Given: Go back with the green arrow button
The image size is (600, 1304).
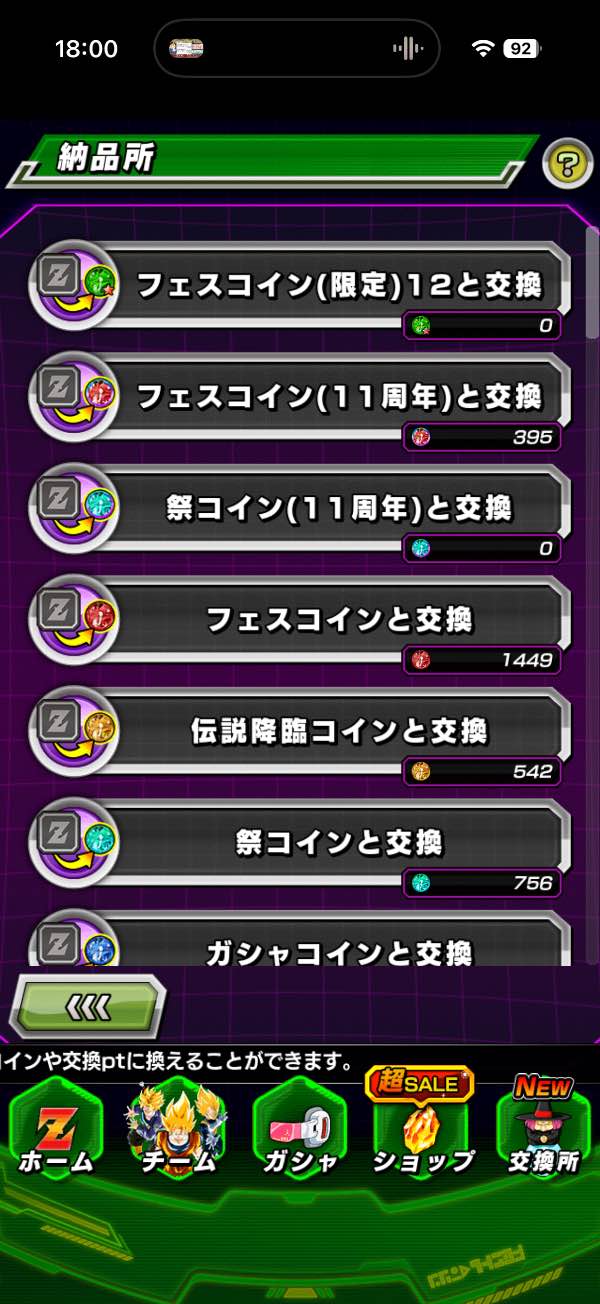Looking at the screenshot, I should coord(88,1007).
